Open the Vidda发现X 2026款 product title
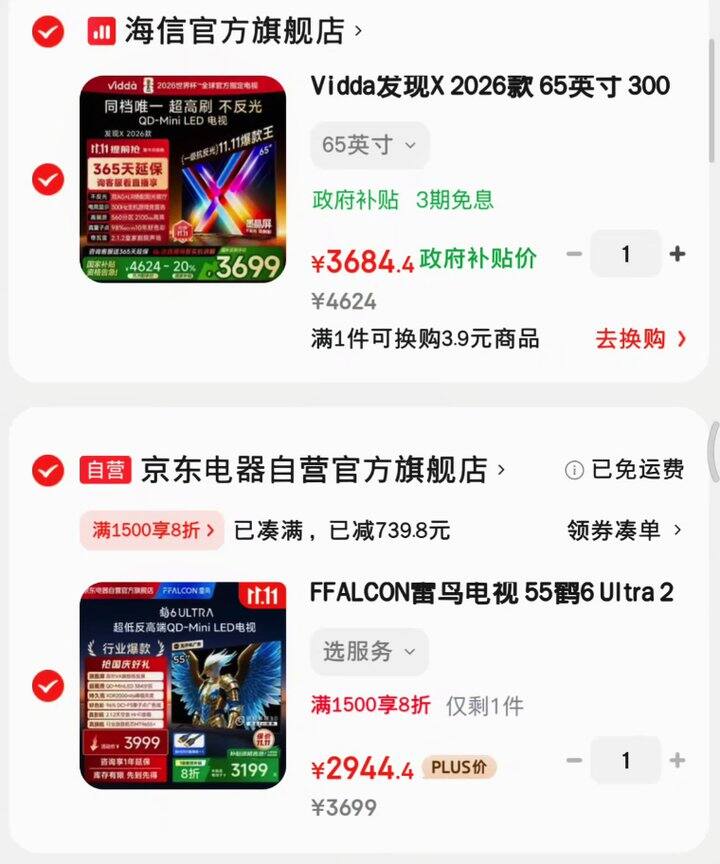Viewport: 720px width, 864px height. (x=490, y=86)
